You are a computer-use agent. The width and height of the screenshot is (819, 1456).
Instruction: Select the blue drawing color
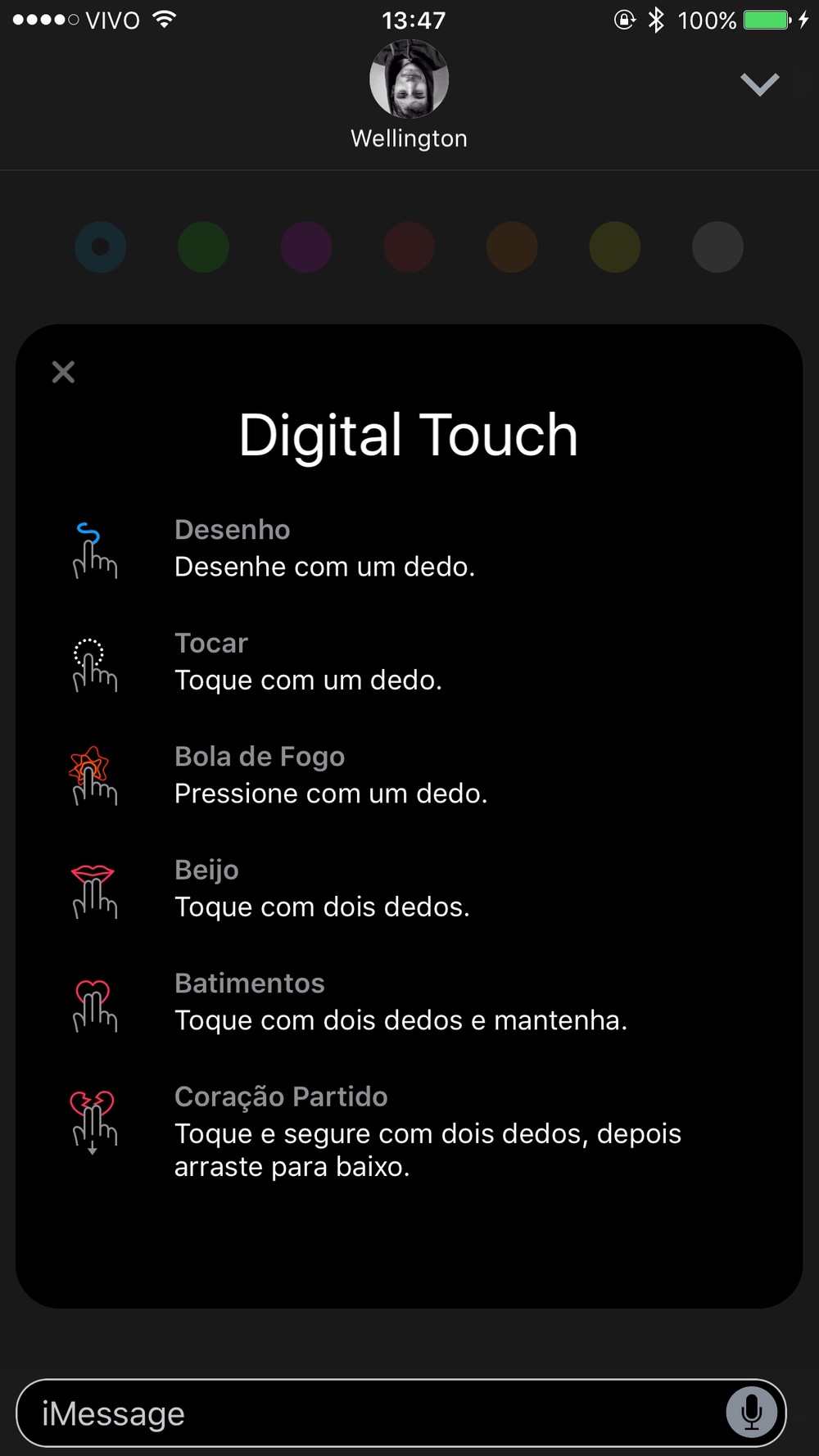[x=101, y=246]
